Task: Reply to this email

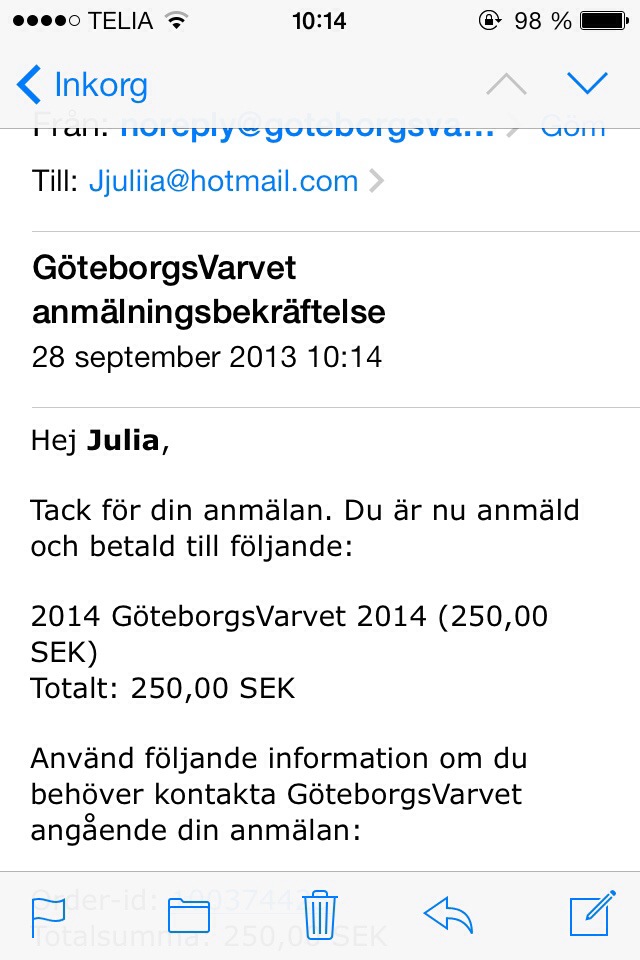Action: pos(450,913)
